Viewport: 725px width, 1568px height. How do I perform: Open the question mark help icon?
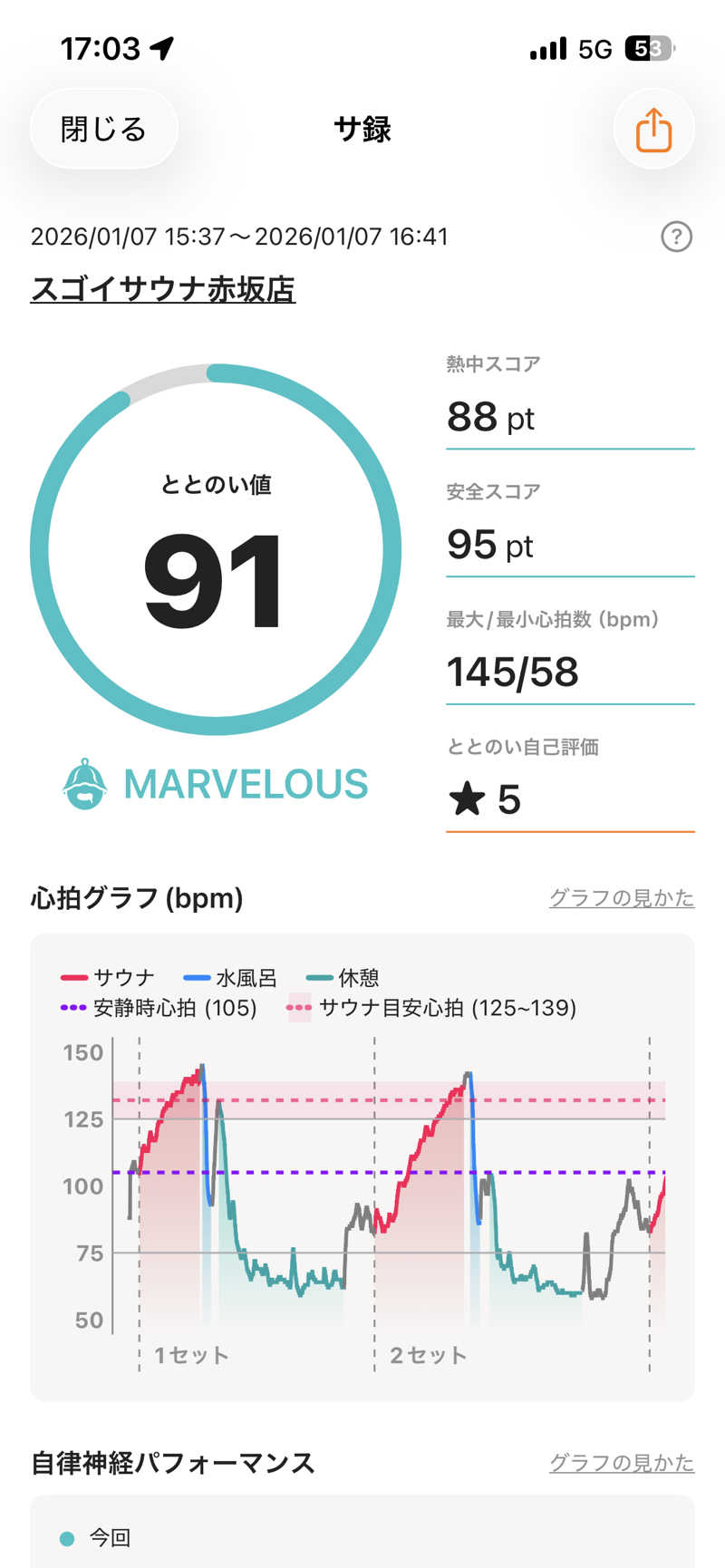click(x=676, y=237)
